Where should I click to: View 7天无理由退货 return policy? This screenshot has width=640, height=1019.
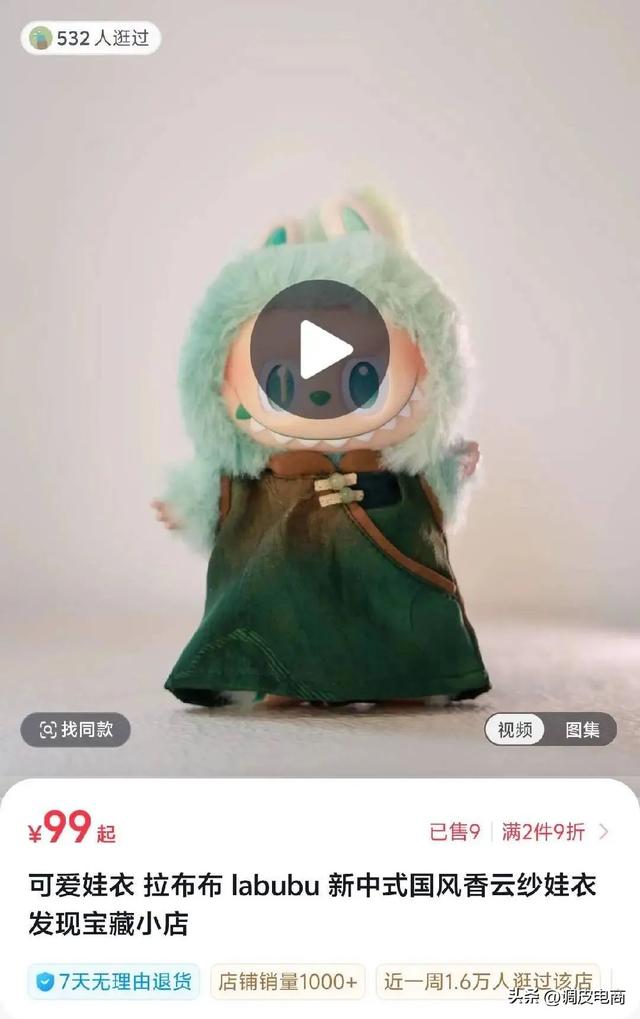coord(114,981)
